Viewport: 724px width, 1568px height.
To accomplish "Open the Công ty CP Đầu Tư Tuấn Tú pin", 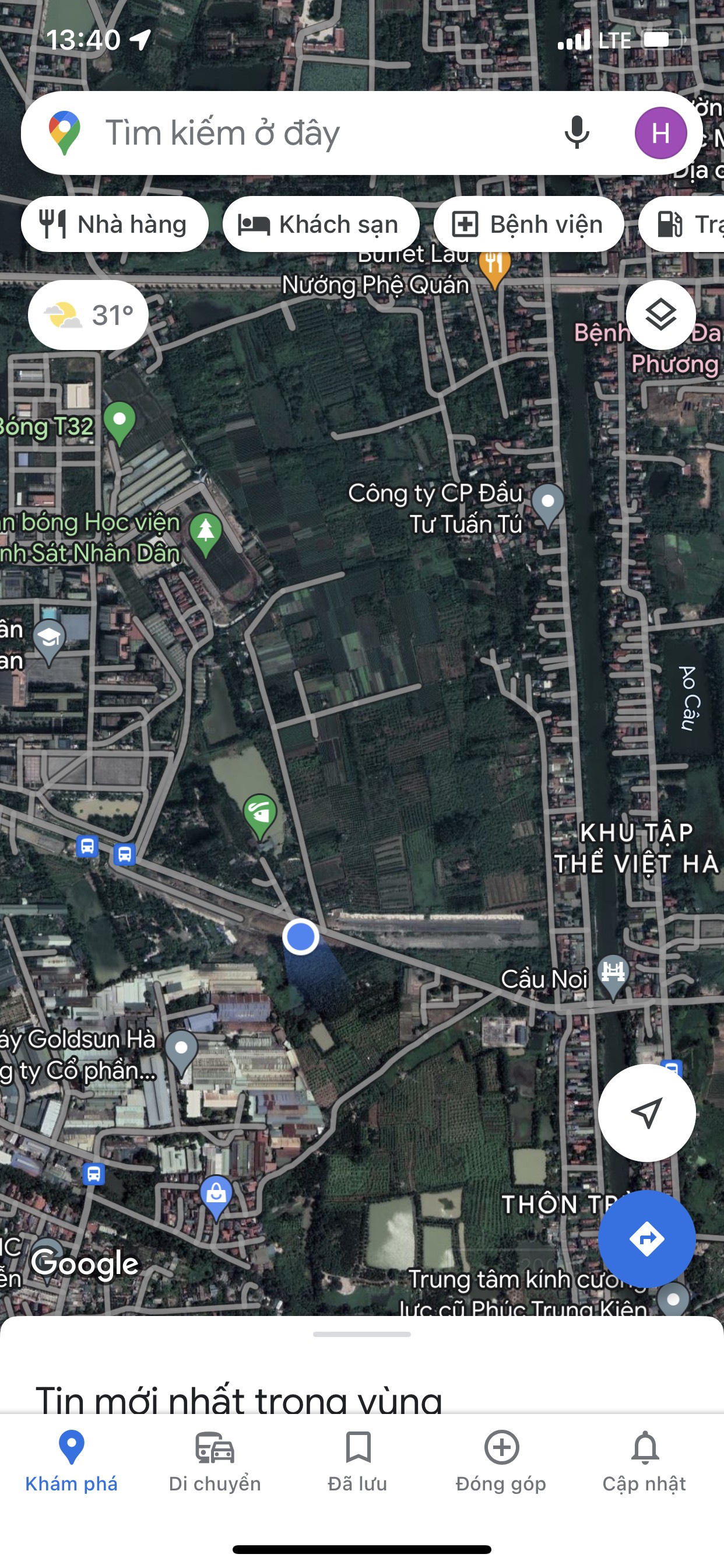I will tap(547, 504).
